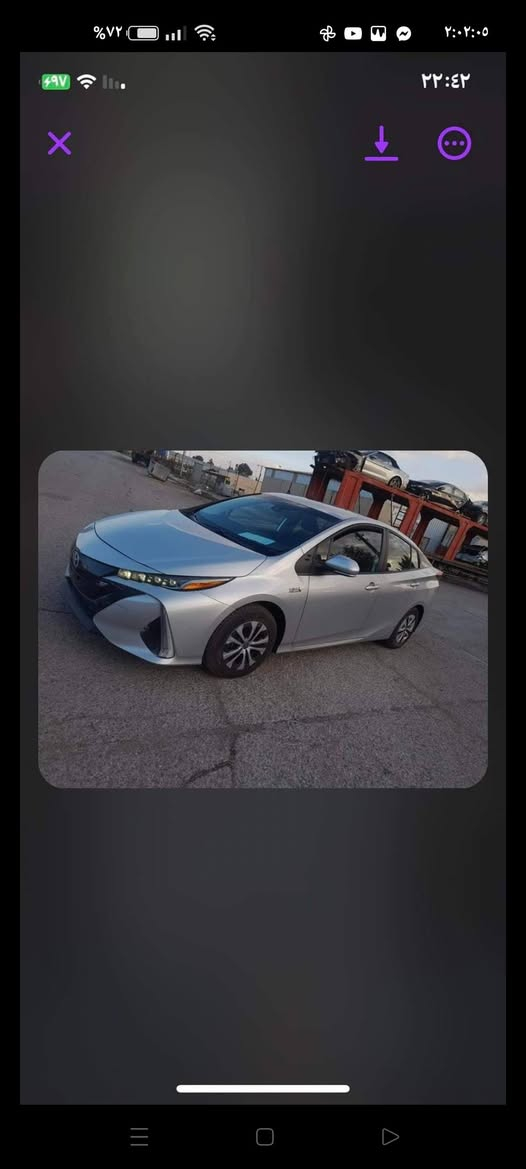Close the photo viewer with the X
This screenshot has height=1169, width=526.
[x=60, y=143]
